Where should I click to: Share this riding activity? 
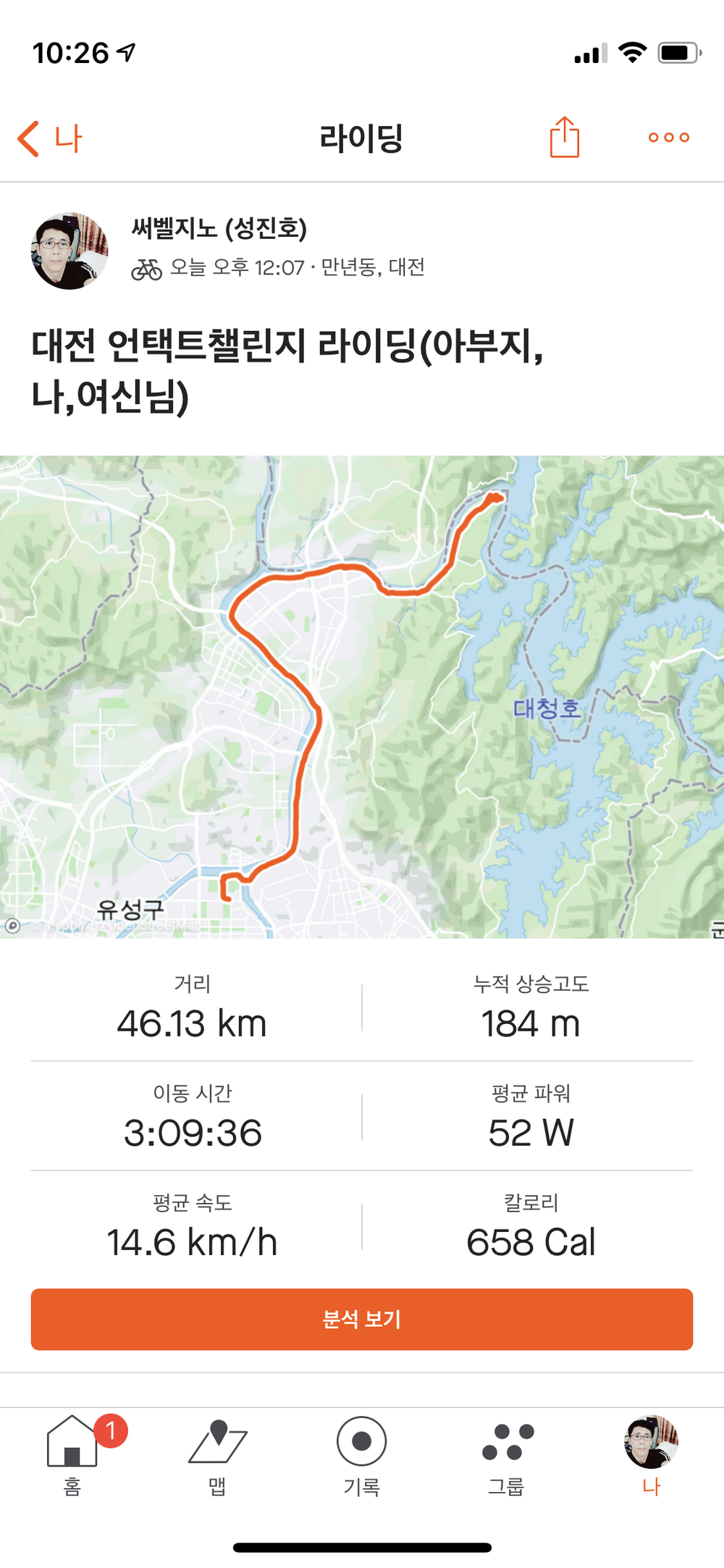[564, 137]
